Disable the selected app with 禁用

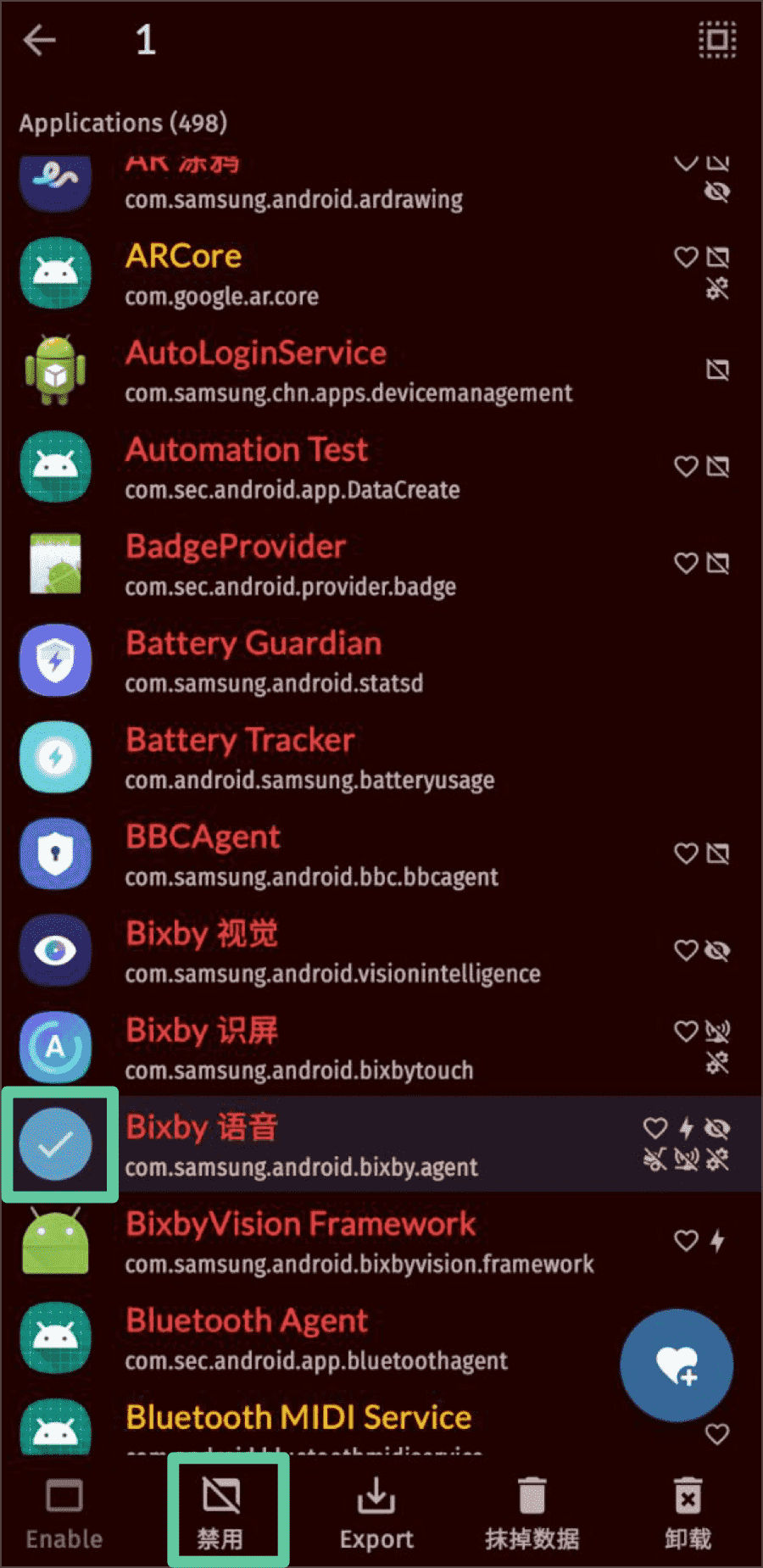point(221,1513)
